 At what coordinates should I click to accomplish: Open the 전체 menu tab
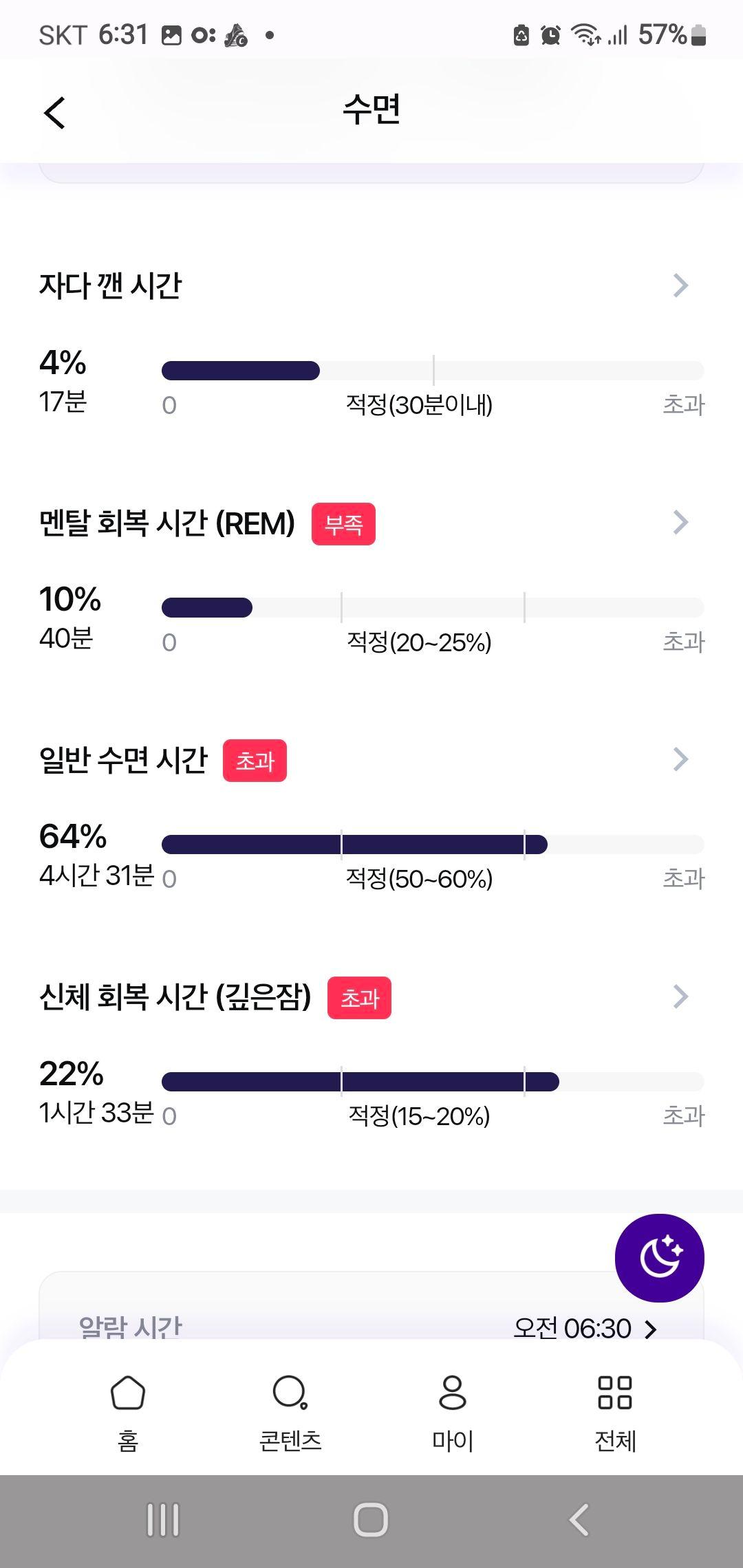615,1411
